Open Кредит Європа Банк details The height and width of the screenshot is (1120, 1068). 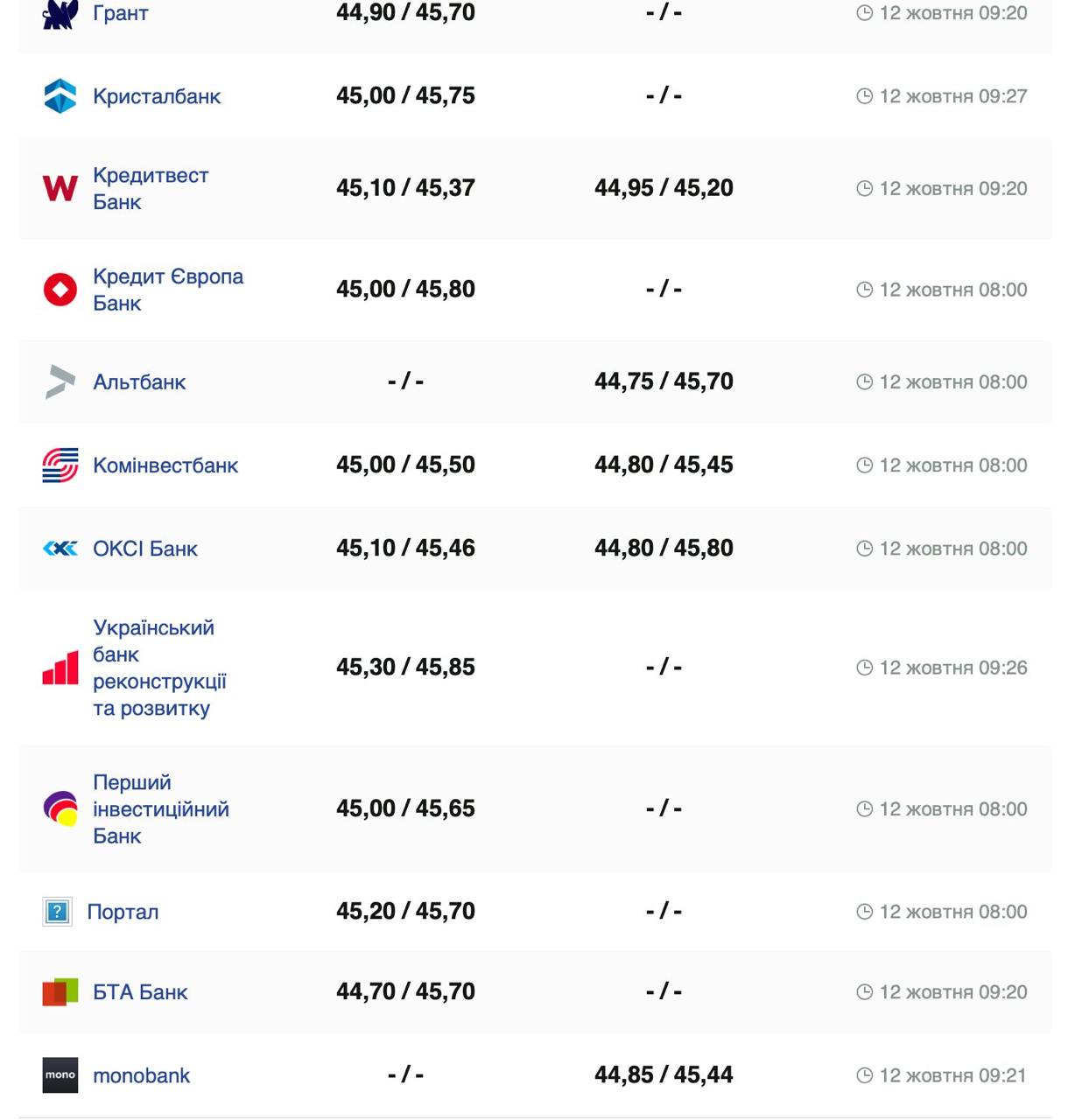click(168, 290)
